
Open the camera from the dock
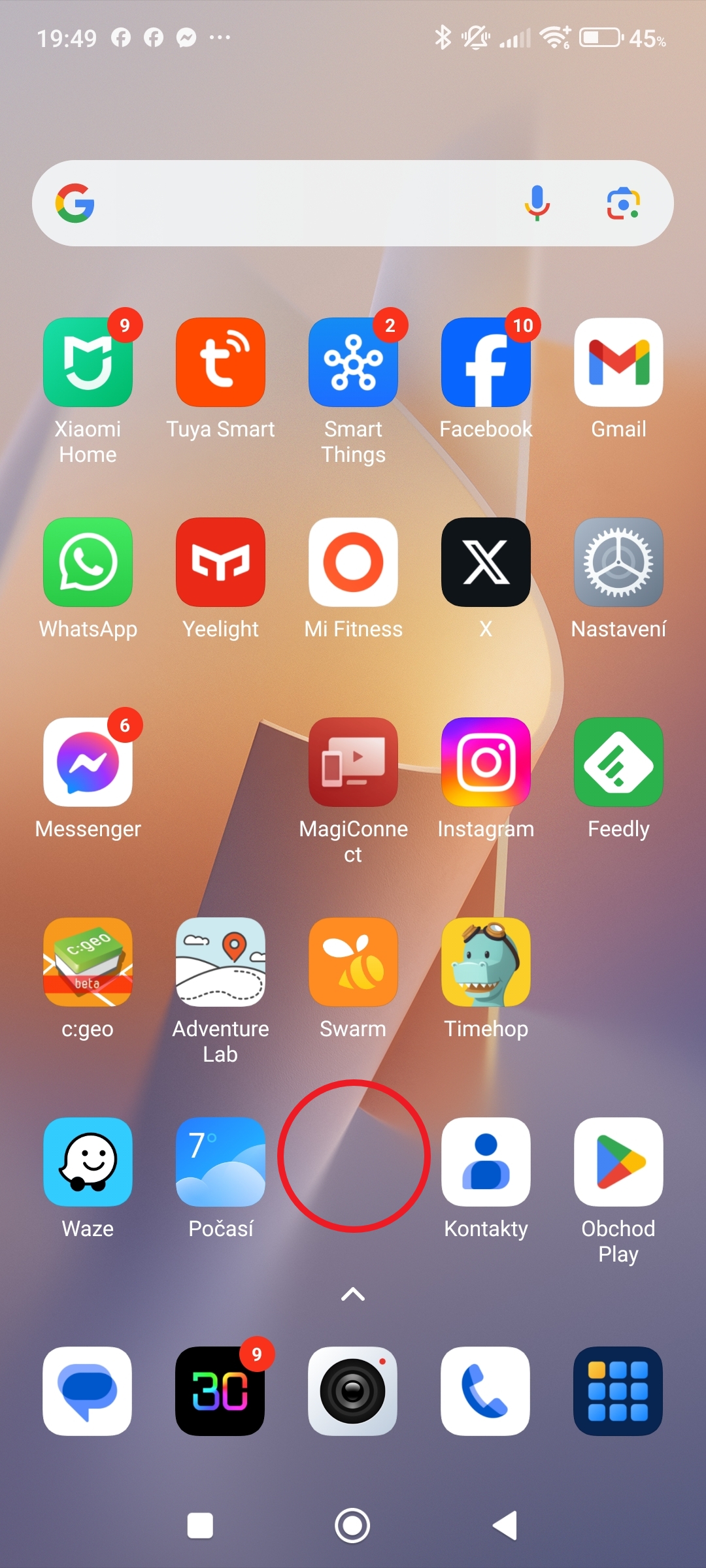(353, 1392)
